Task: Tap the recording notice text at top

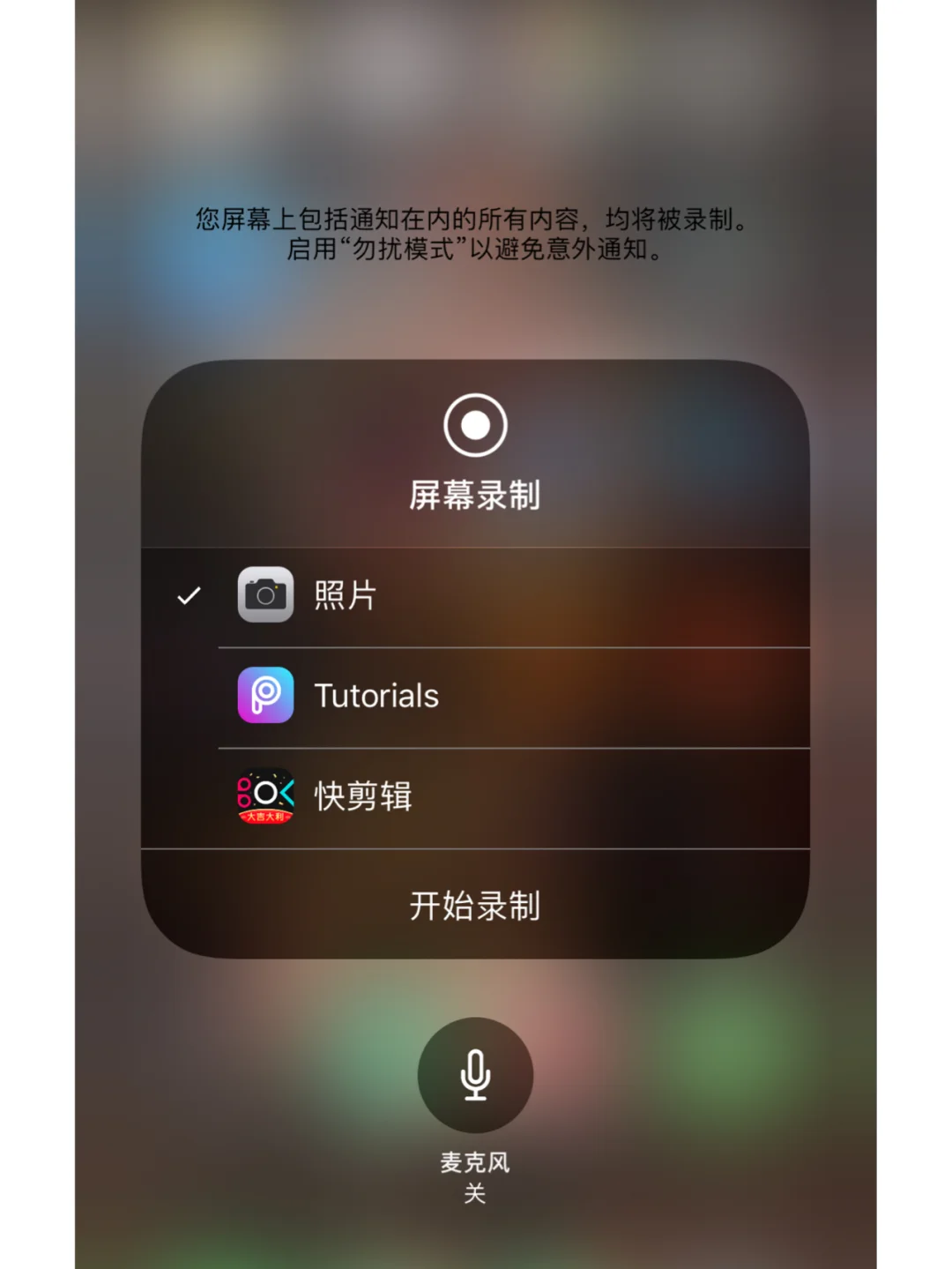Action: pos(475,234)
